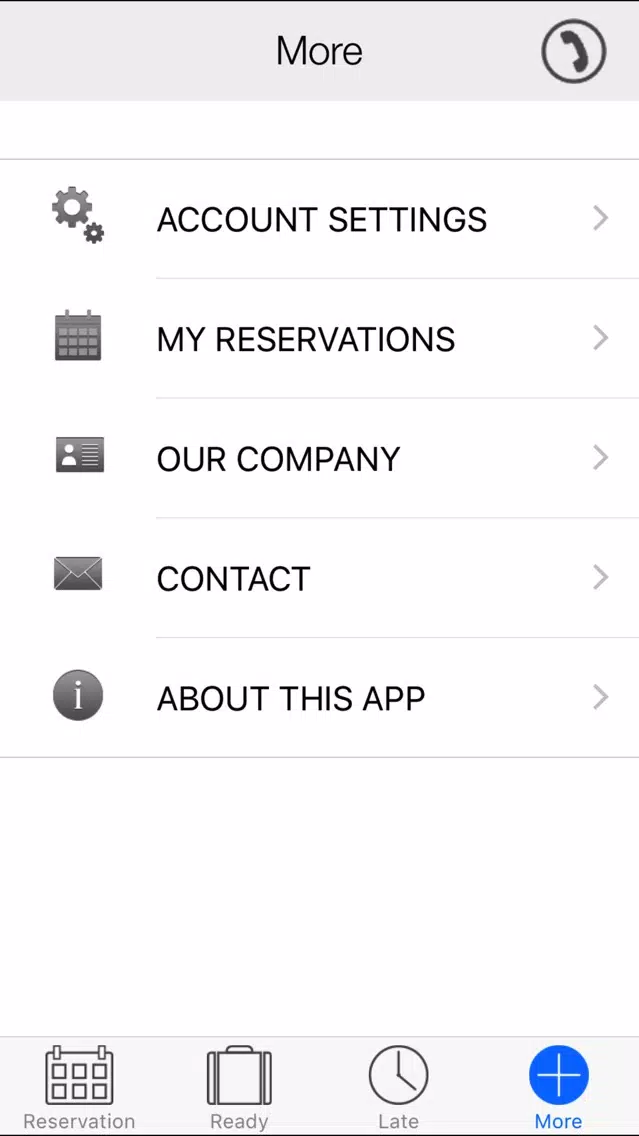Switch to the Late tab

click(398, 1087)
